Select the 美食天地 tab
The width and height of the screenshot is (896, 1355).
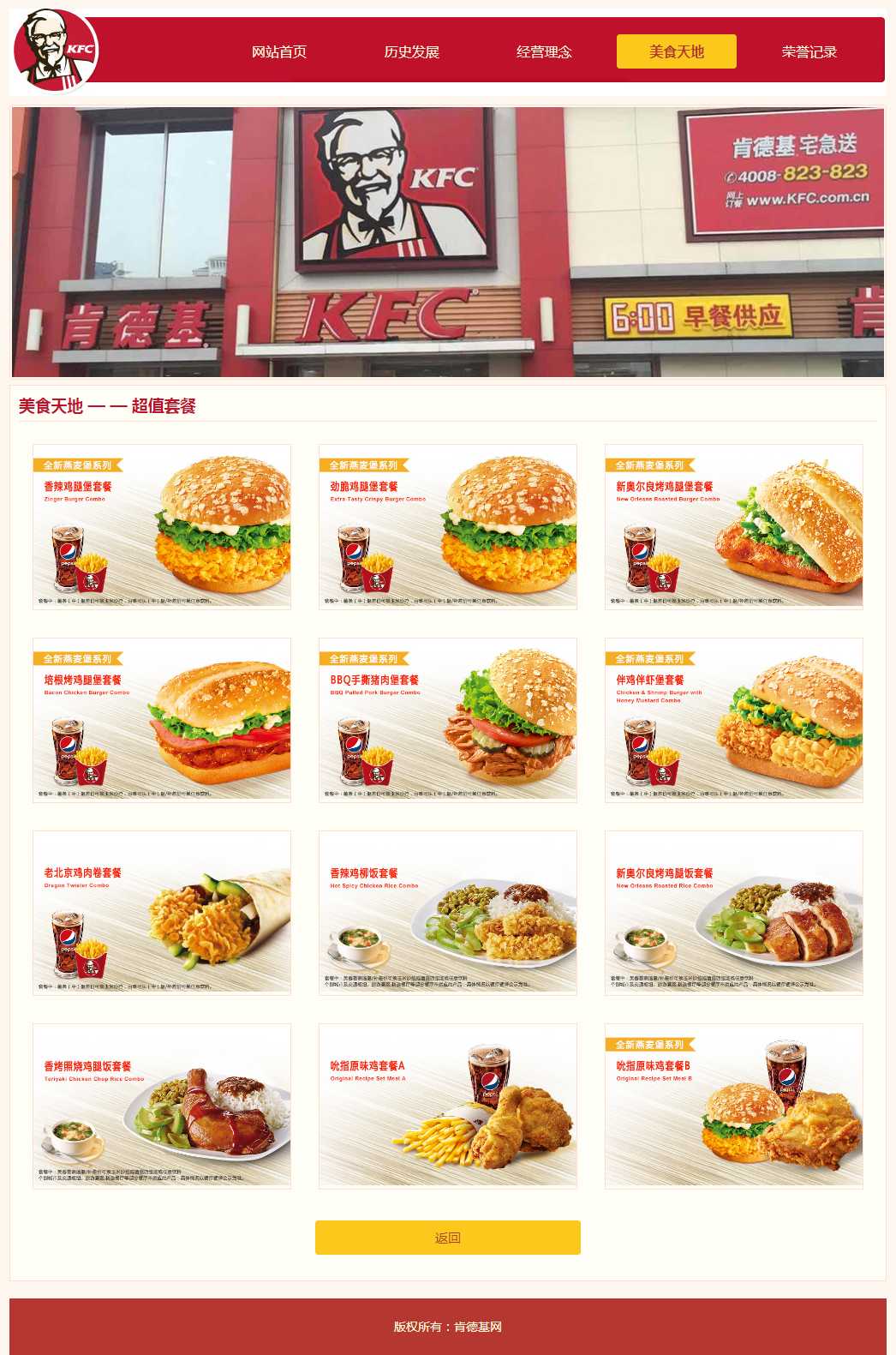[677, 51]
